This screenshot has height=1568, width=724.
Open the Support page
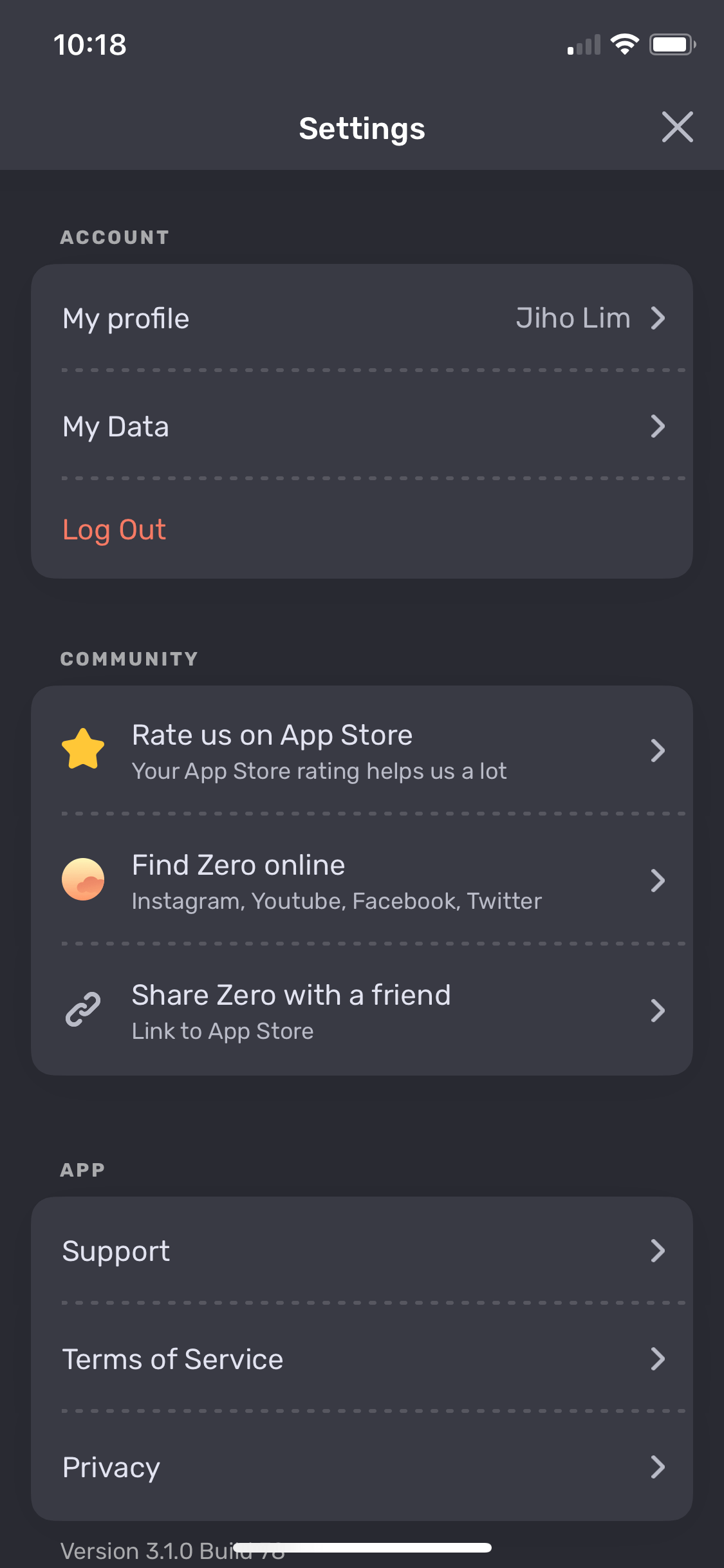tap(362, 1251)
